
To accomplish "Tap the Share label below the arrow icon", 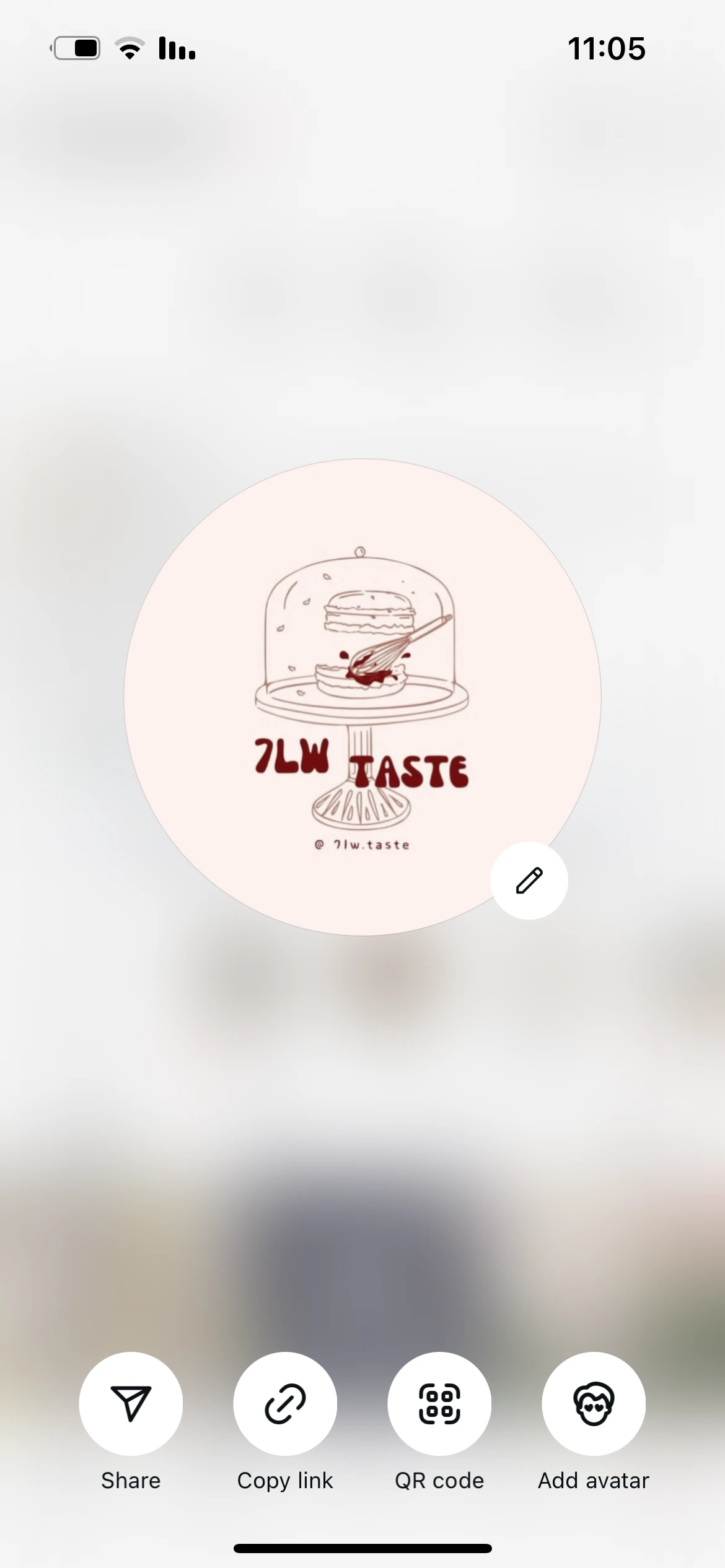I will pos(130,1481).
